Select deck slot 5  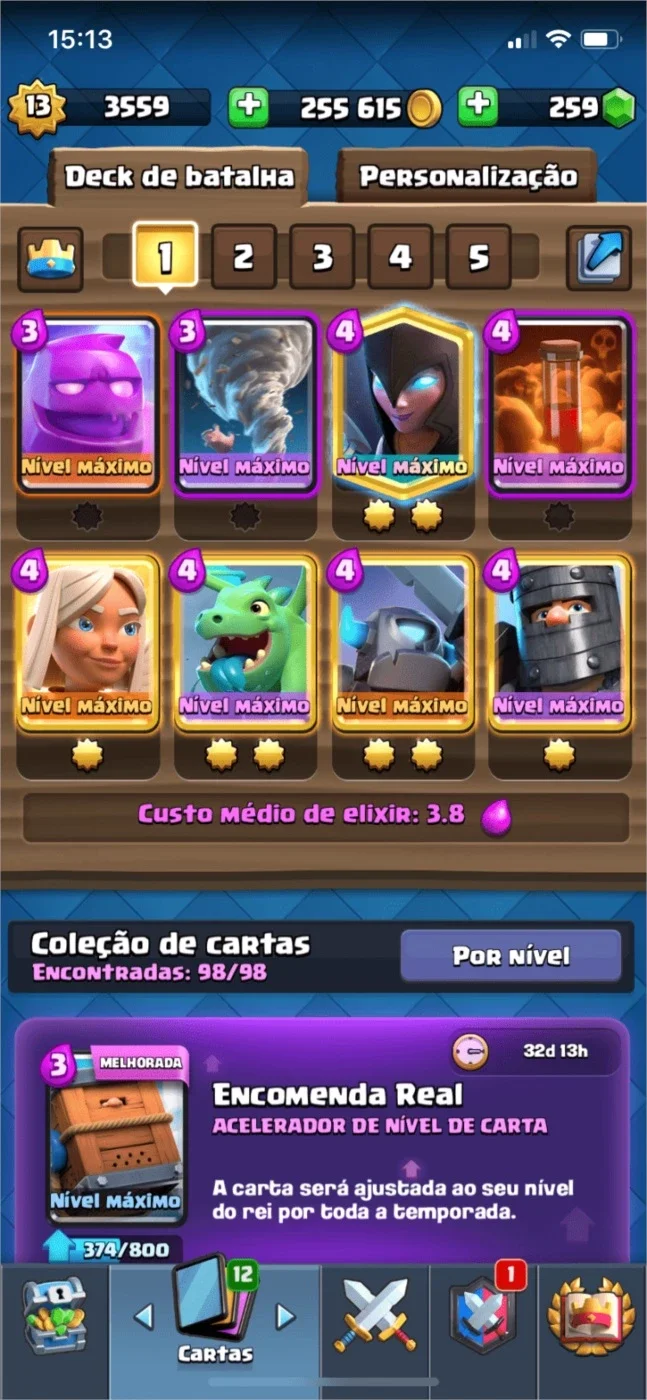(478, 257)
